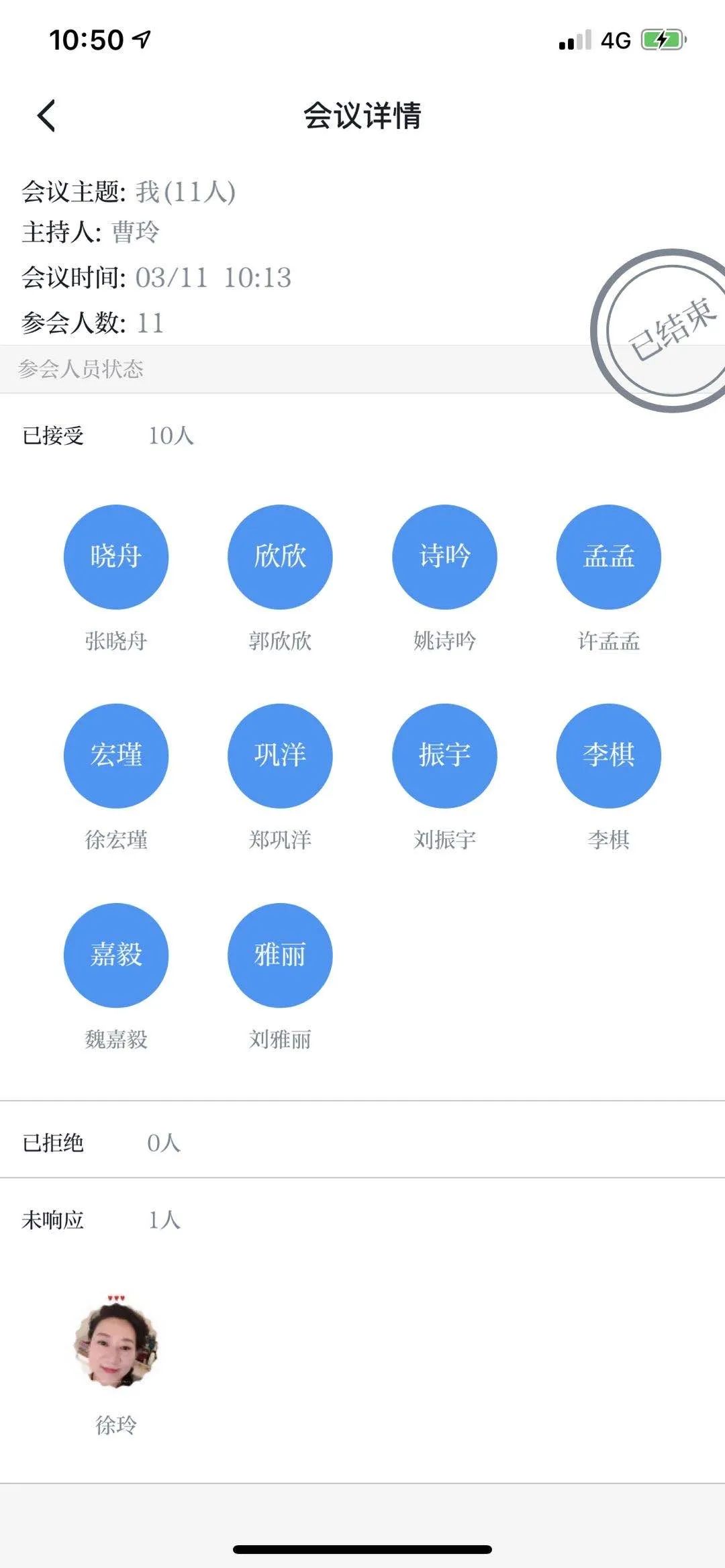Select attendee 刘振宇

click(444, 755)
